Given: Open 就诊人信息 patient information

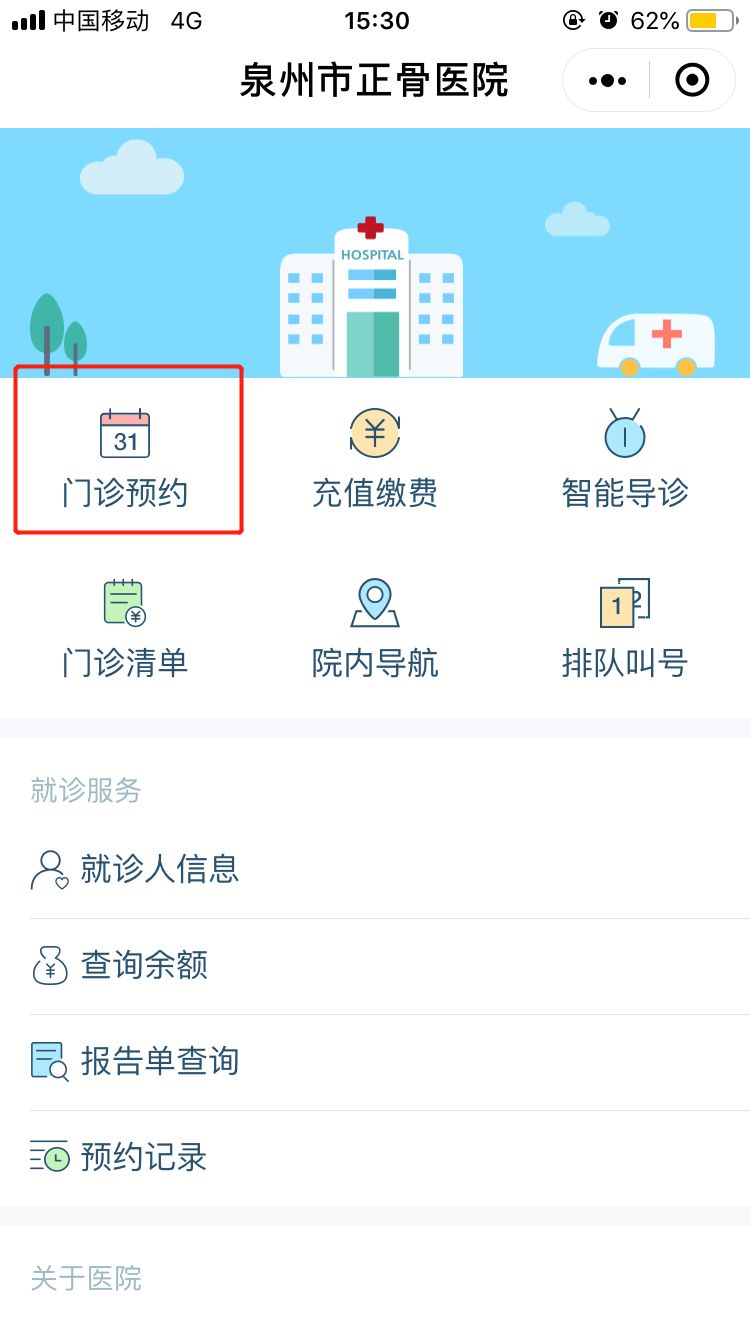Looking at the screenshot, I should [x=160, y=869].
